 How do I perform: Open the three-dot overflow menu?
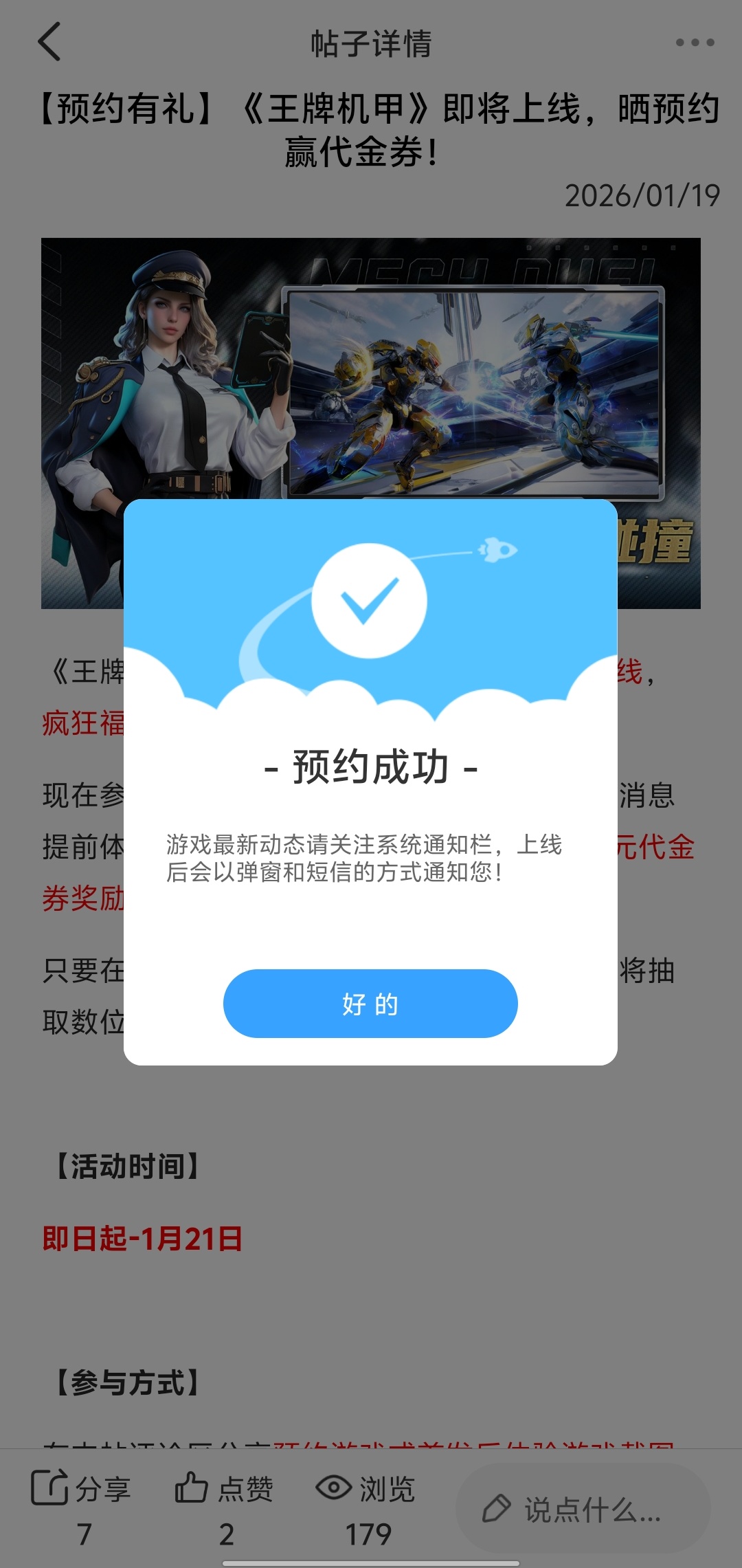tap(695, 43)
